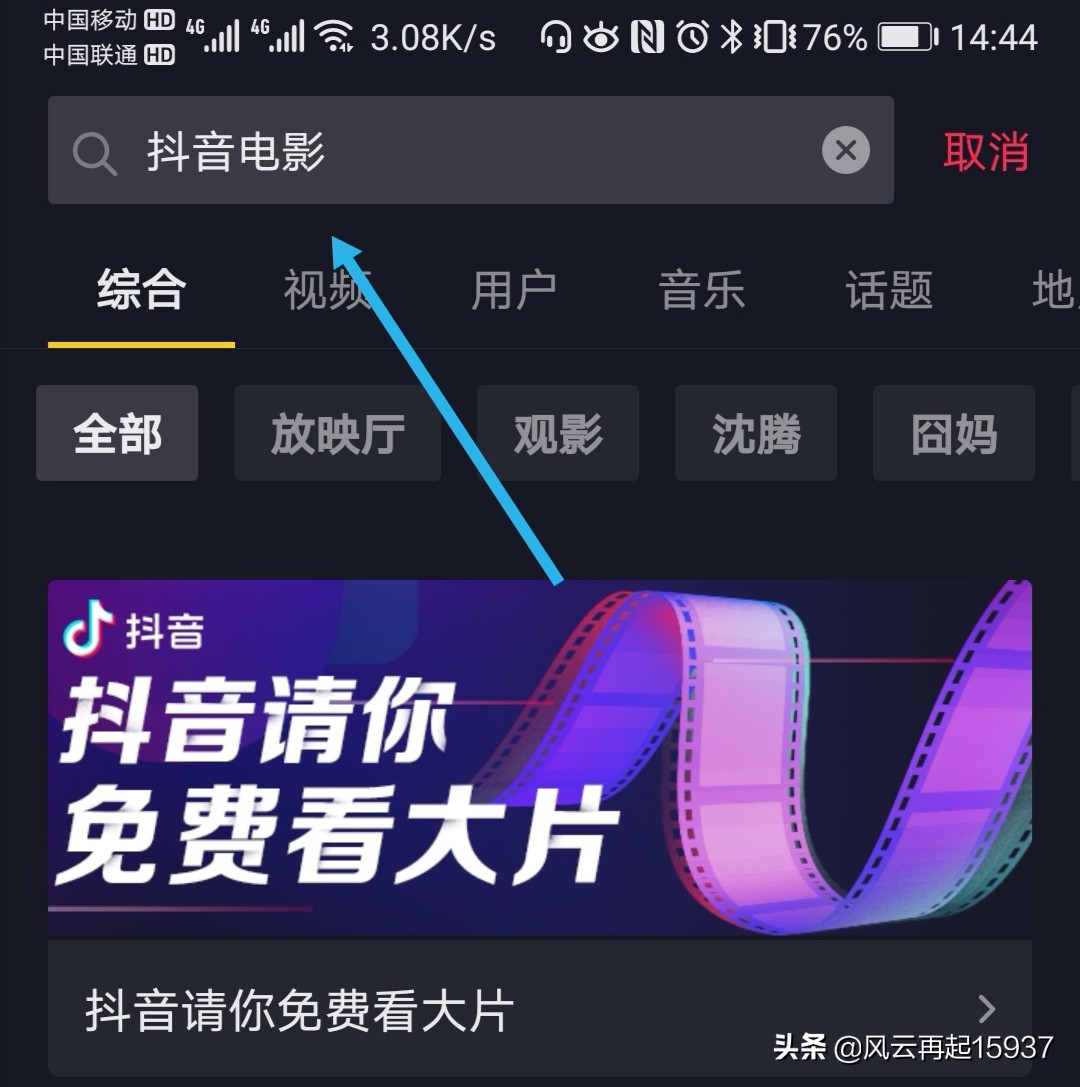The image size is (1080, 1087).
Task: Cancel the search with 取消
Action: click(x=986, y=151)
